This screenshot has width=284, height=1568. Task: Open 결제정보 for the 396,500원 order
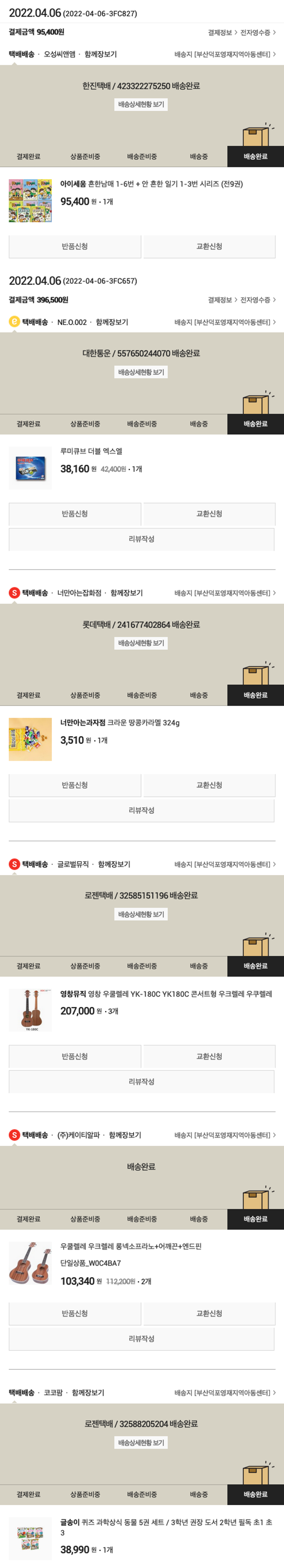tap(222, 300)
